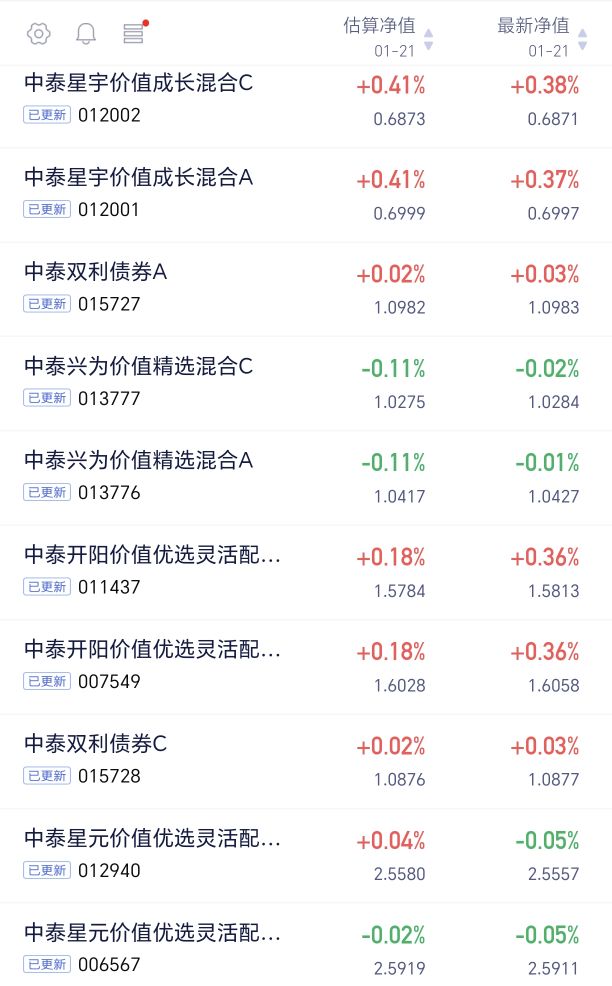Image resolution: width=612 pixels, height=986 pixels.
Task: Open the settings gear icon
Action: 38,33
